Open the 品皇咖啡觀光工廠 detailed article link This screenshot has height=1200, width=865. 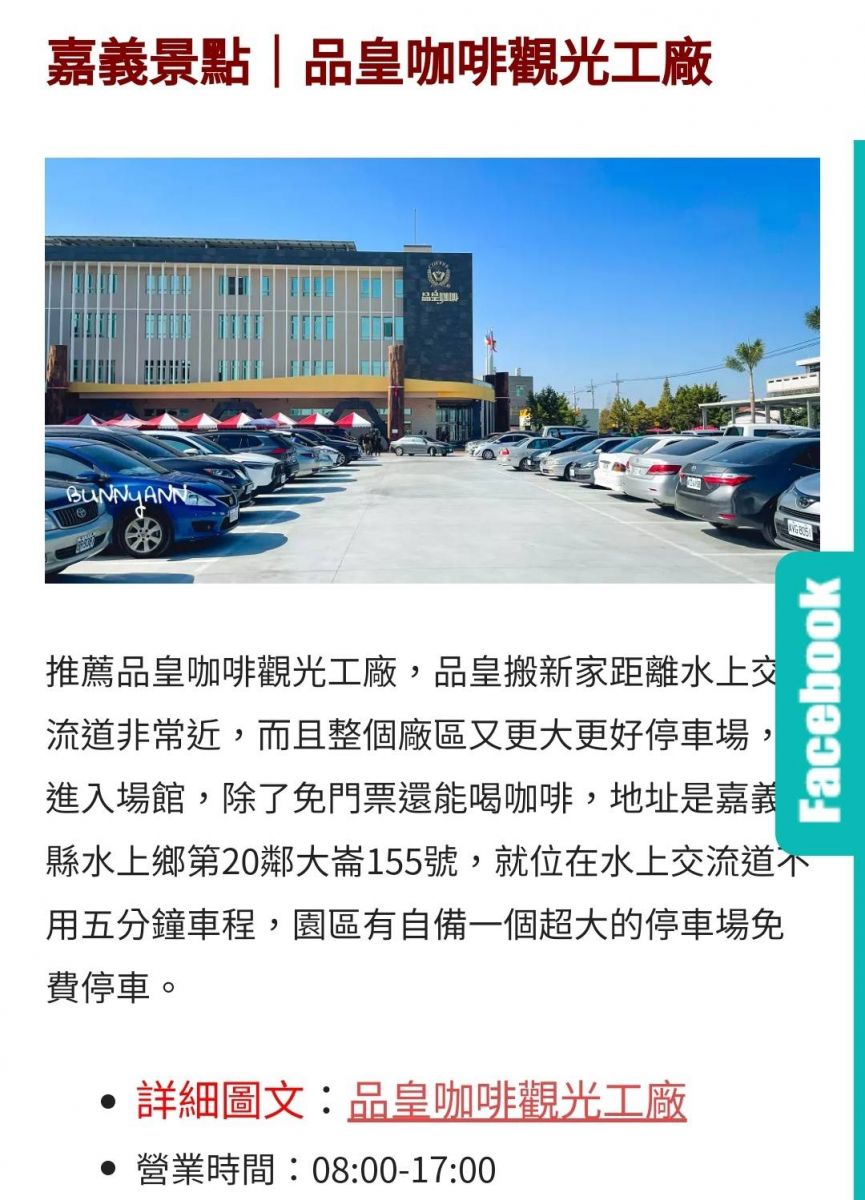tap(516, 1101)
